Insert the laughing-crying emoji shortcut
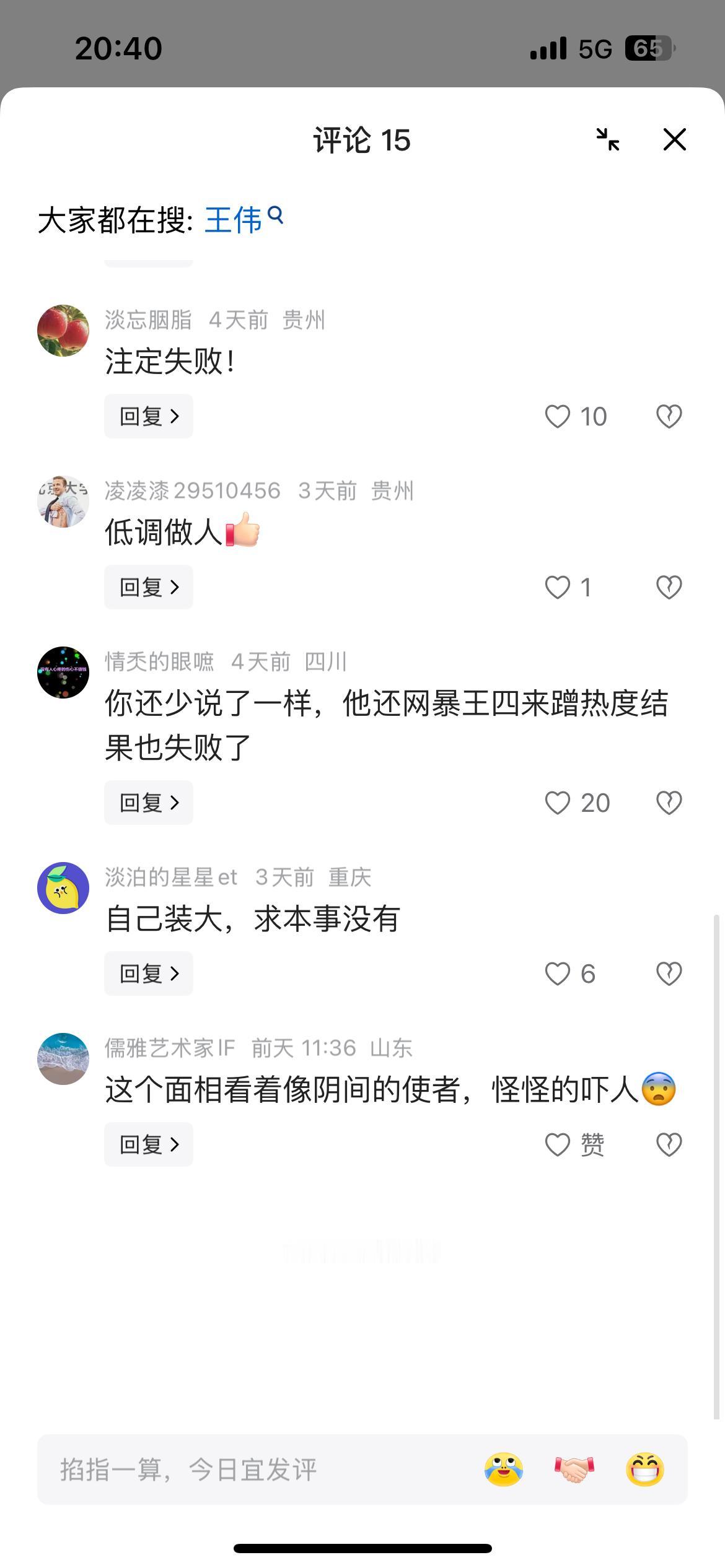This screenshot has height=1568, width=725. [504, 1469]
